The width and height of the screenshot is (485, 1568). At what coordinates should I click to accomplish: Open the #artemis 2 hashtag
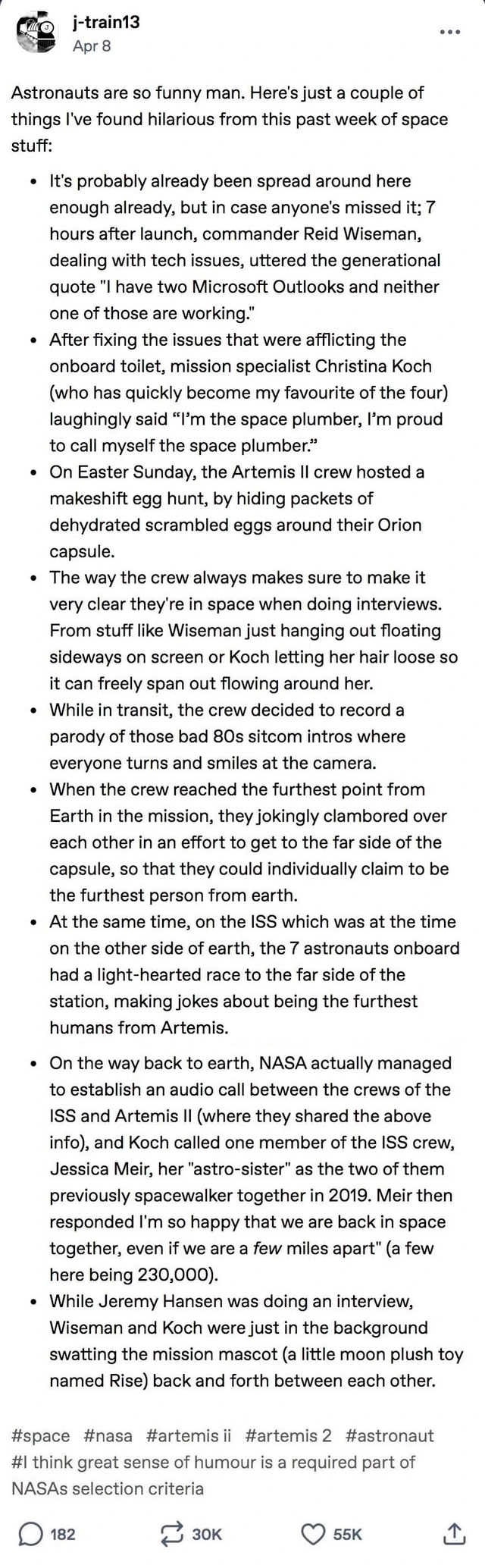[289, 1435]
